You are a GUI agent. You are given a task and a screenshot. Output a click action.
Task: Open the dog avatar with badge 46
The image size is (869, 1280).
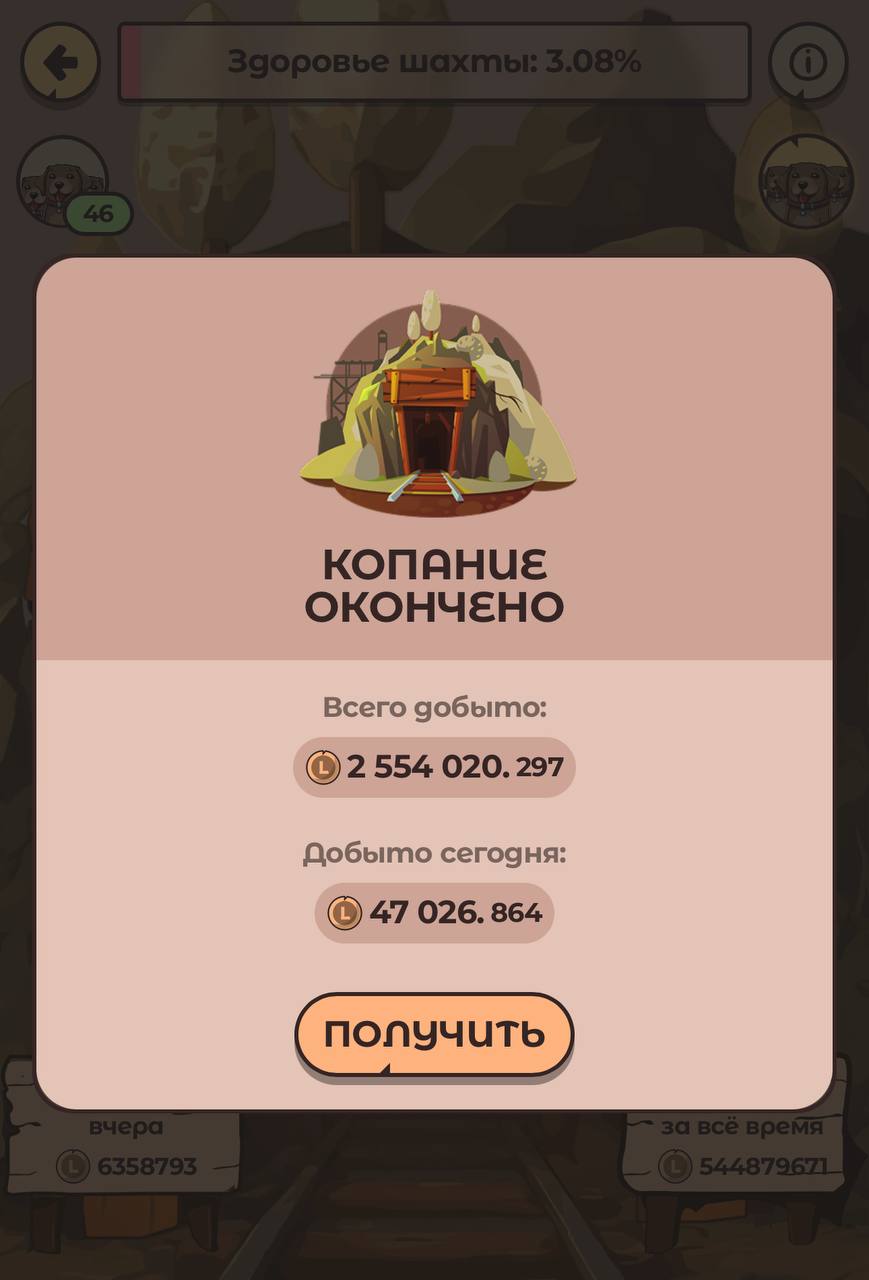(x=62, y=182)
